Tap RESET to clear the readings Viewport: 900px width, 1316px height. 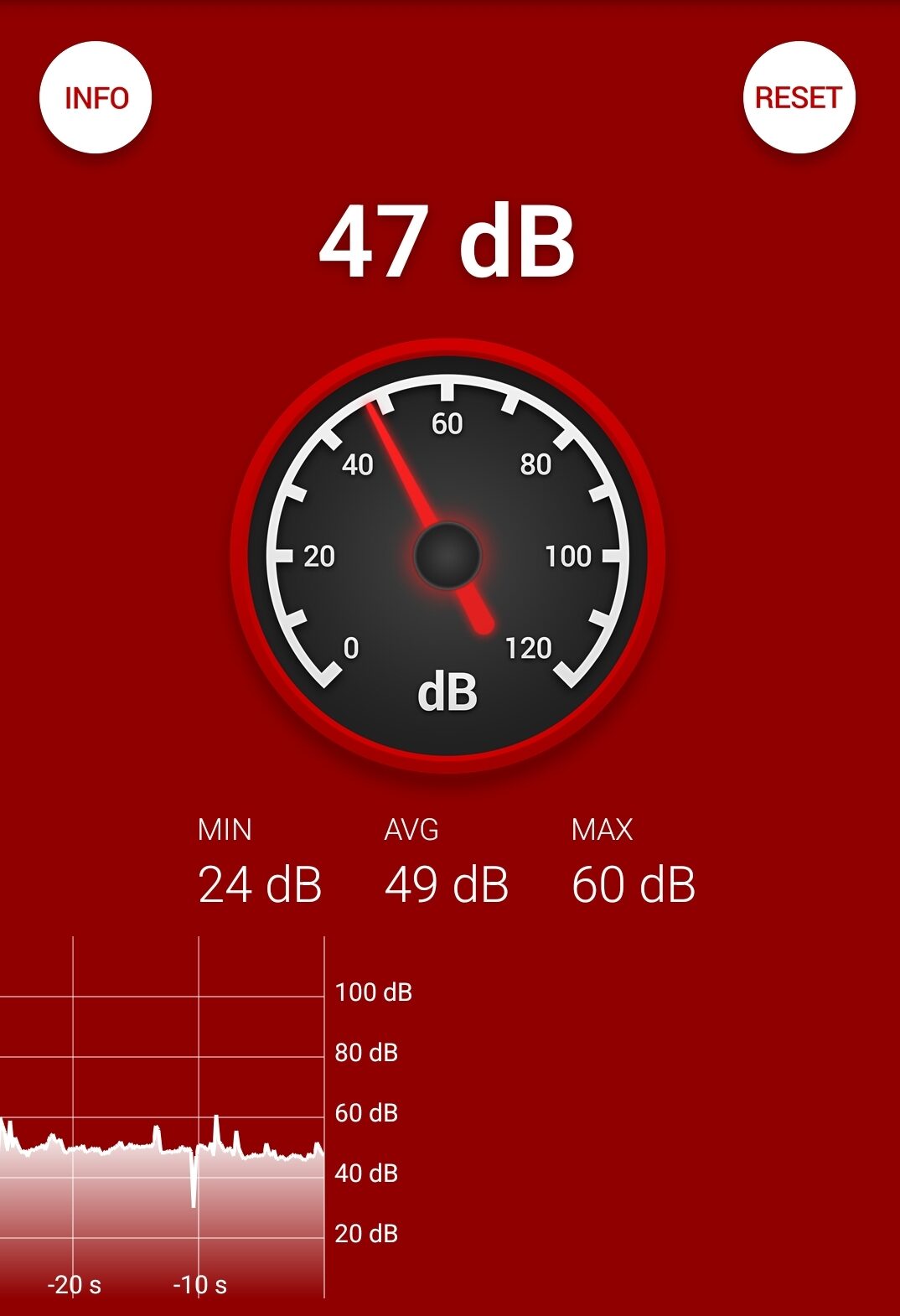(x=798, y=97)
